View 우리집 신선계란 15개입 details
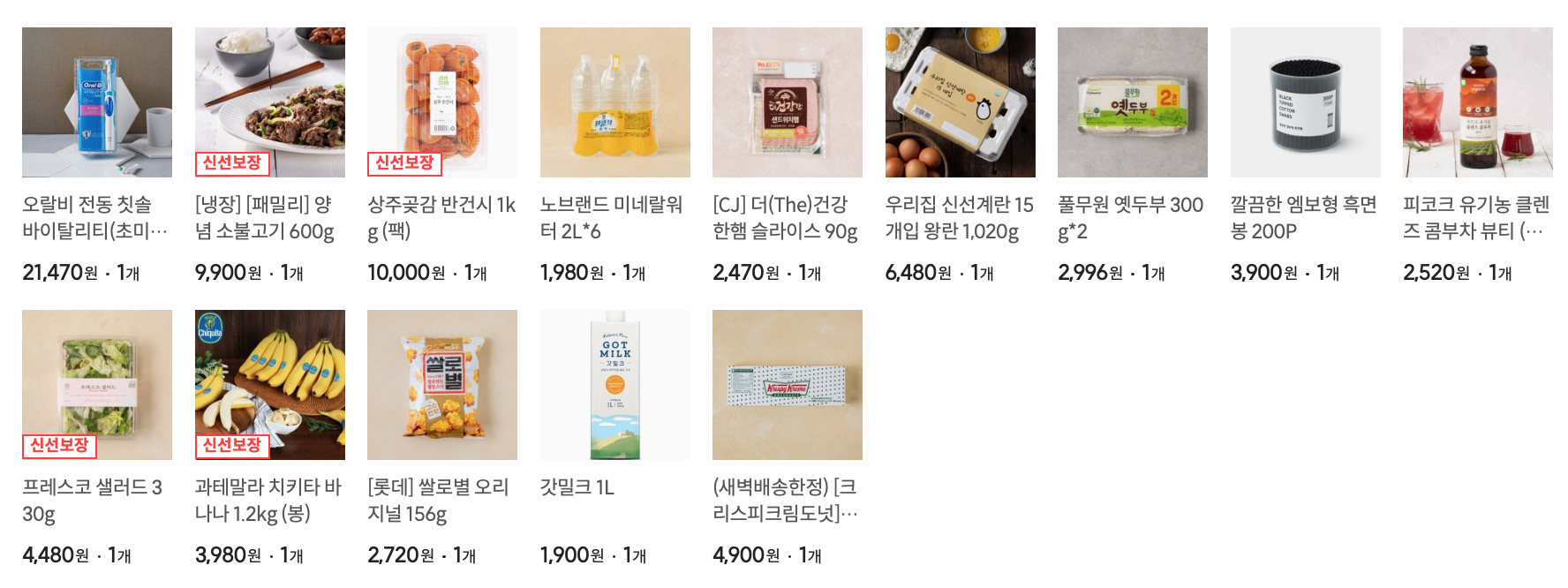Screen dimensions: 1568x588 961,102
